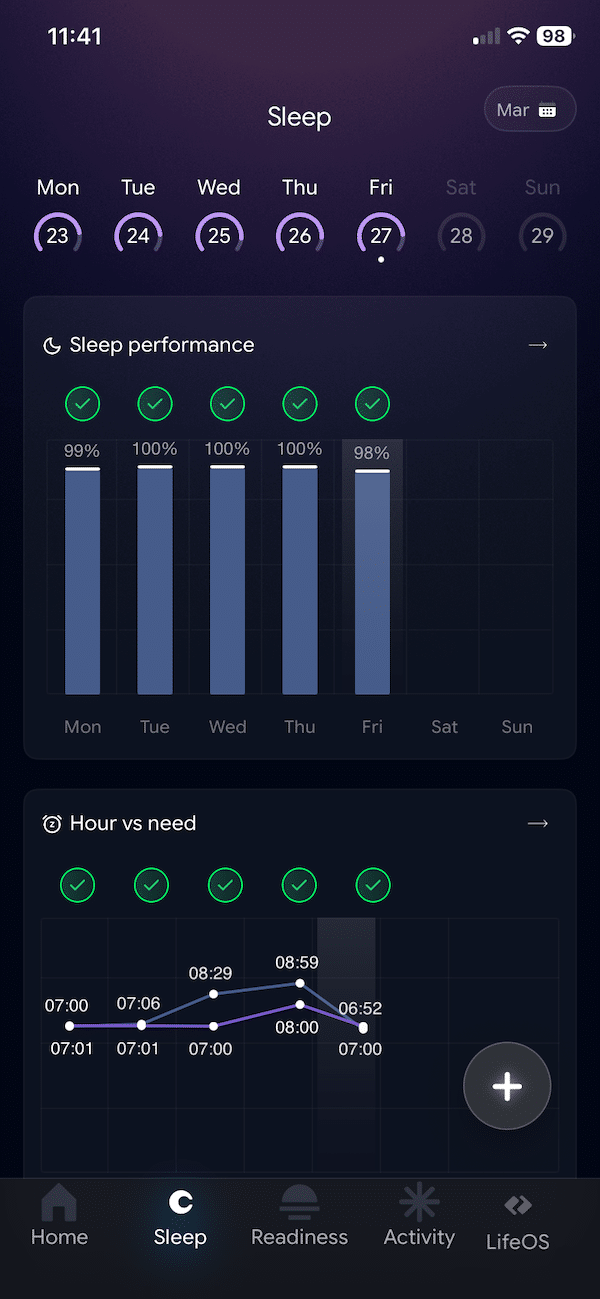
Task: Go to the Home tab
Action: tap(59, 1217)
